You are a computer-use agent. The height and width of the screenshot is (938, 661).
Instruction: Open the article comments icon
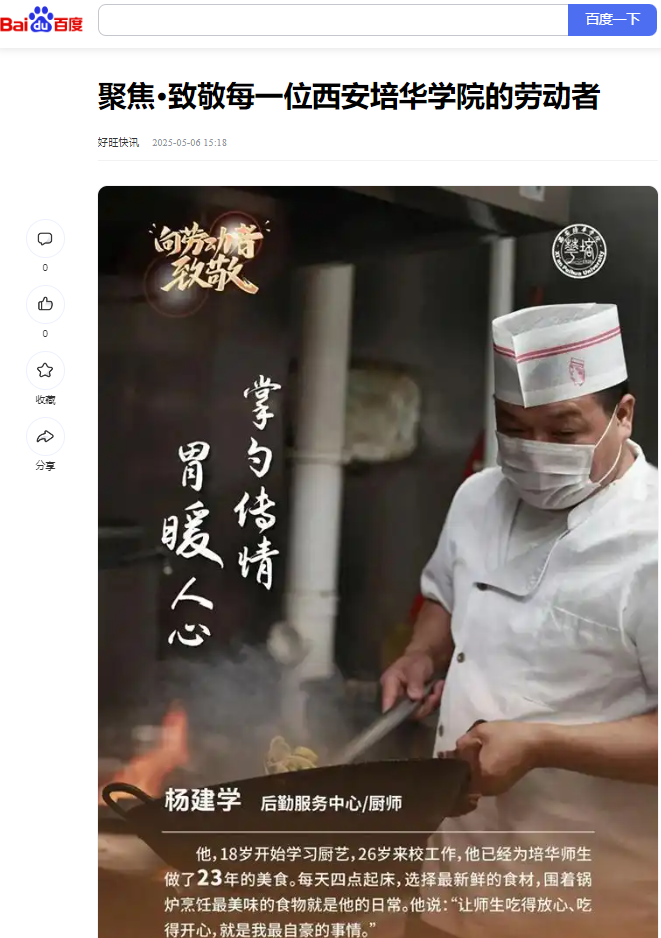(x=45, y=239)
